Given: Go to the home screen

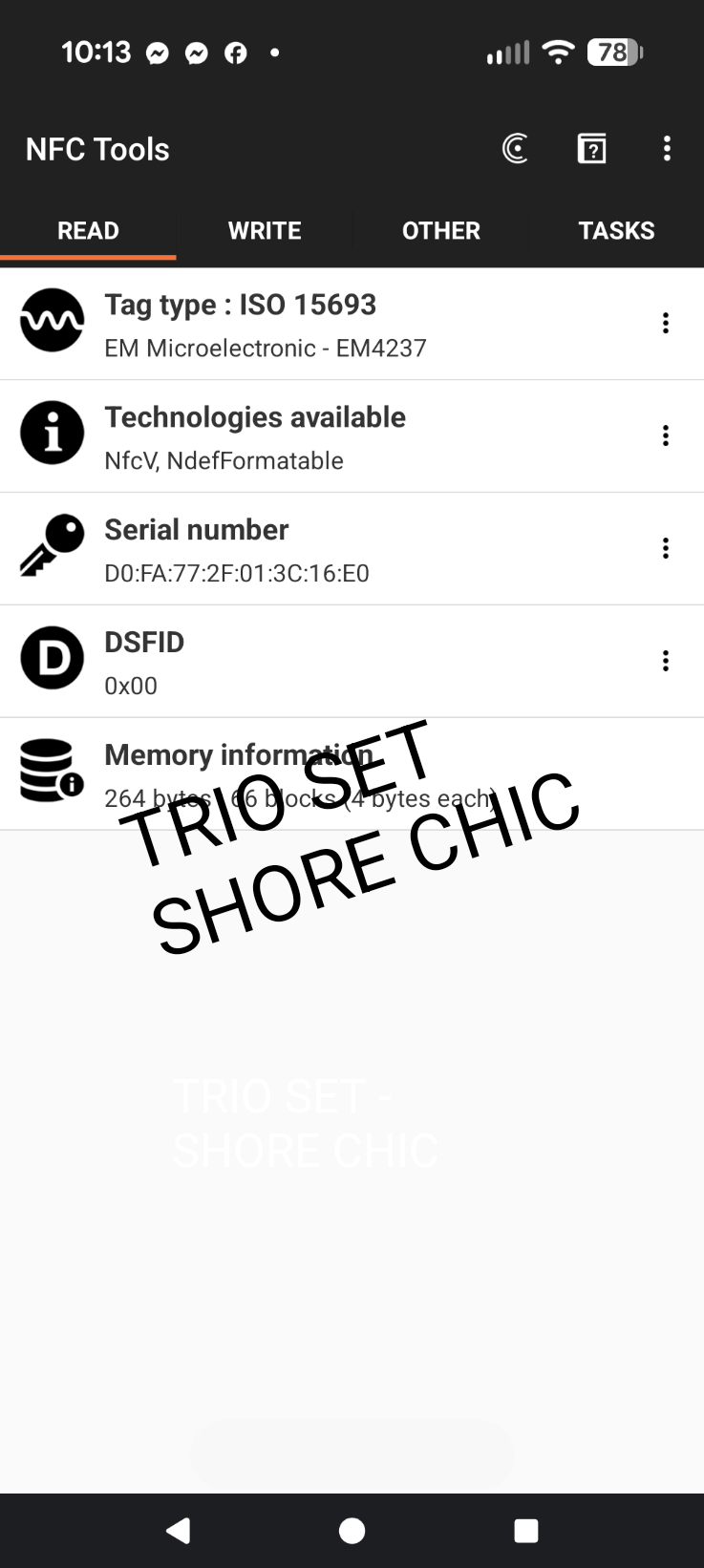Looking at the screenshot, I should (352, 1531).
